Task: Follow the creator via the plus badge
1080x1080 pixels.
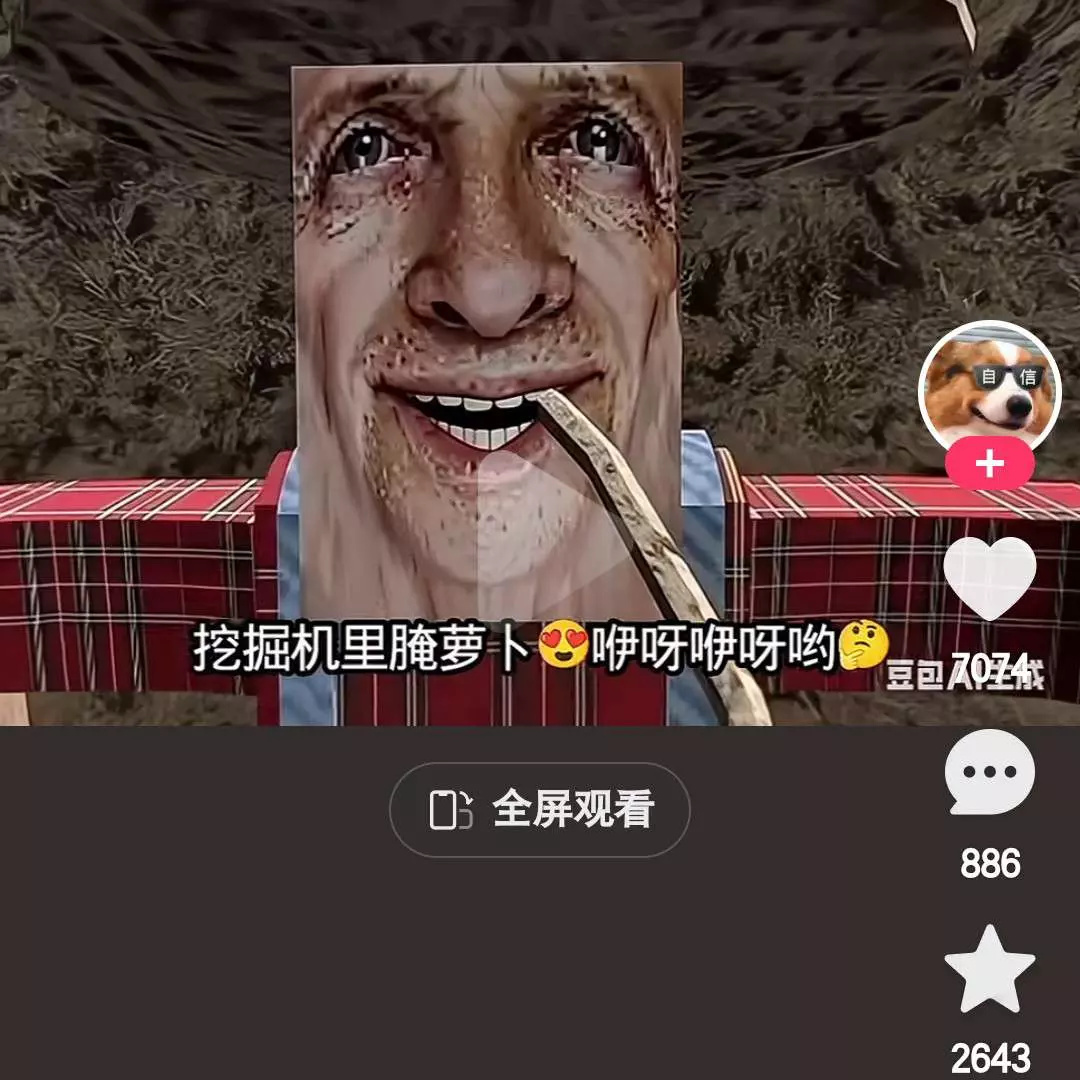Action: 989,464
